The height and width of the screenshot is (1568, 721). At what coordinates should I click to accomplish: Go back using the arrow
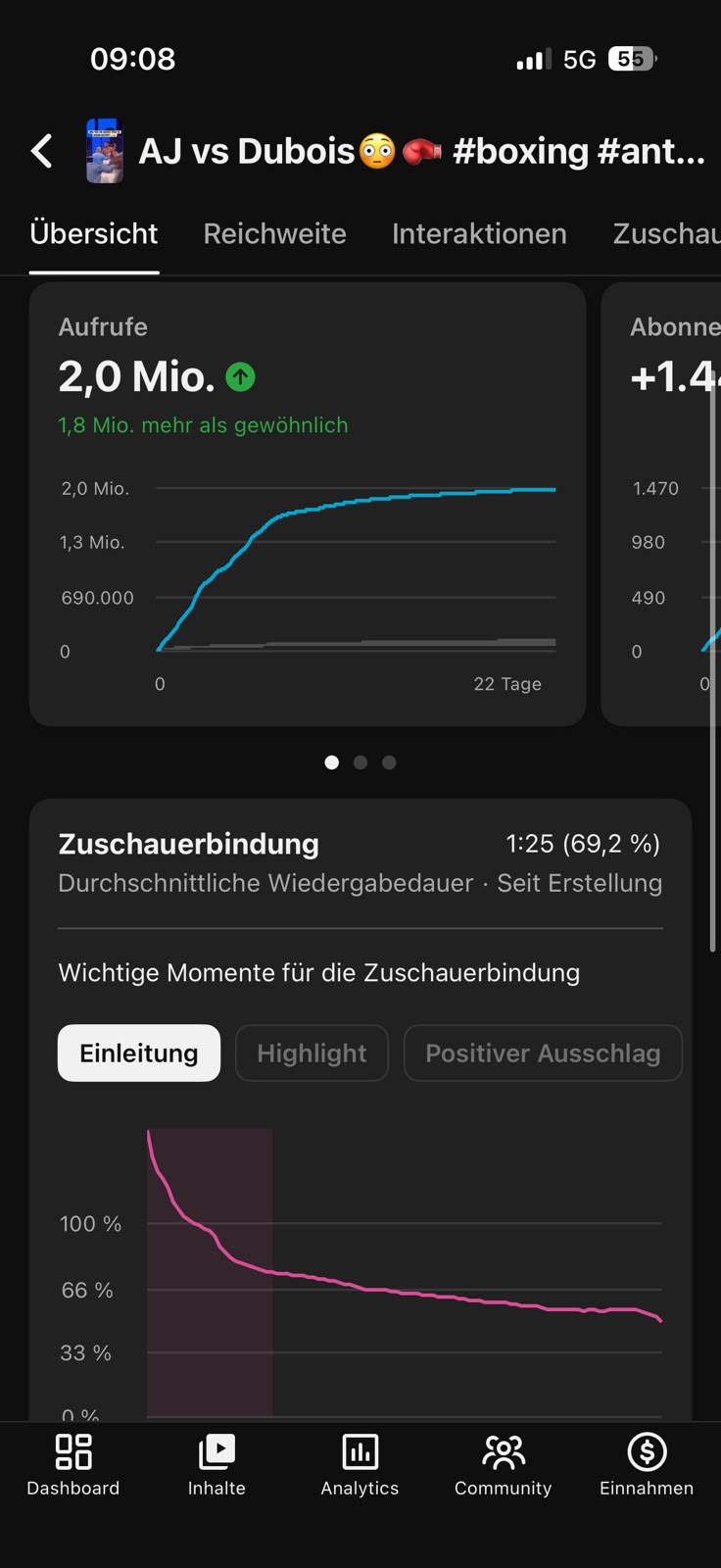(41, 151)
